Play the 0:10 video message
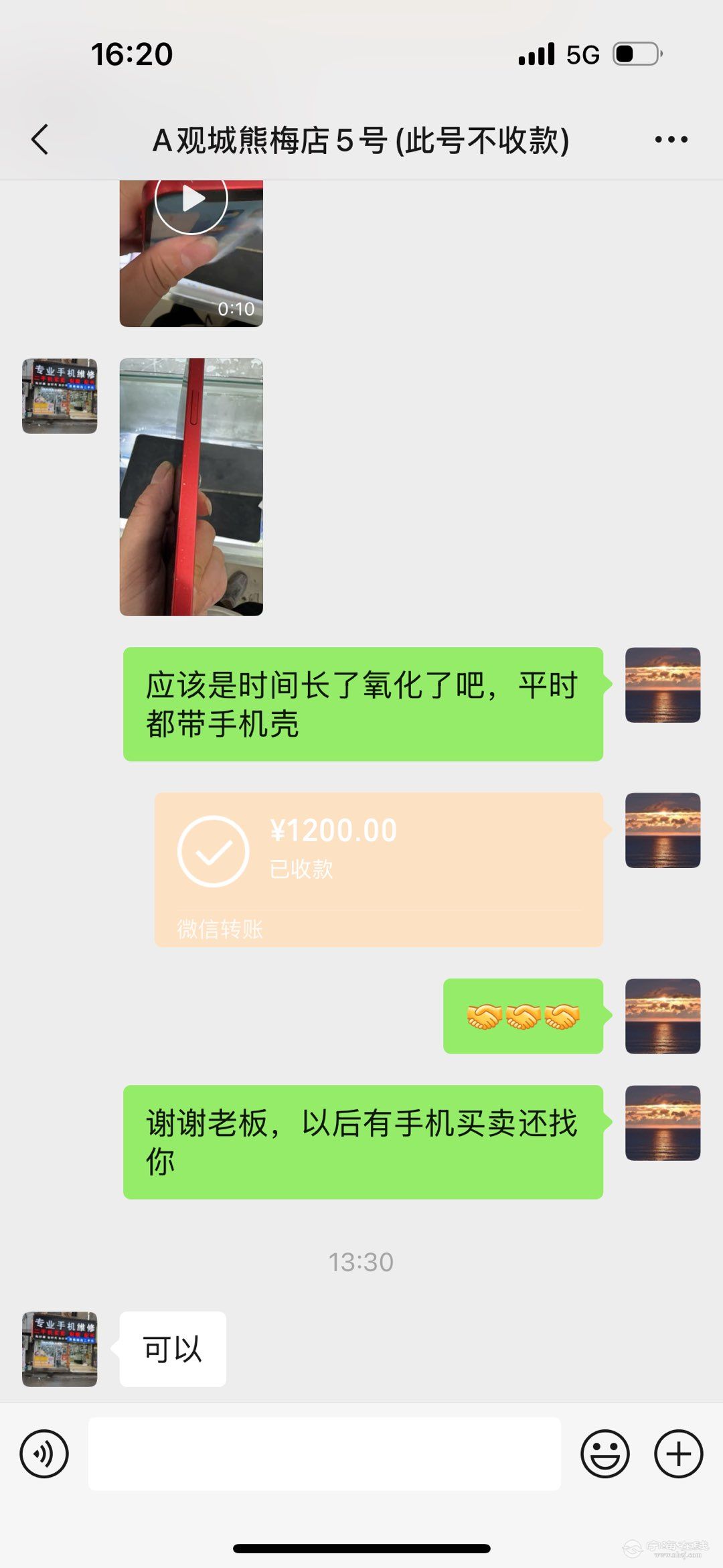The height and width of the screenshot is (1568, 723). 191,253
